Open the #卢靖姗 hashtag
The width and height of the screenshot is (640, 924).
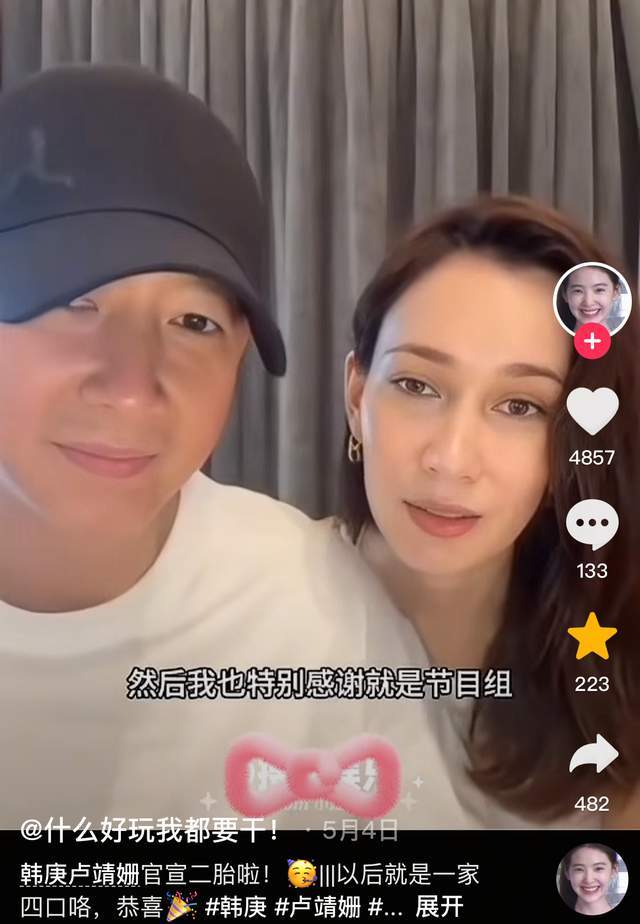pyautogui.click(x=318, y=905)
